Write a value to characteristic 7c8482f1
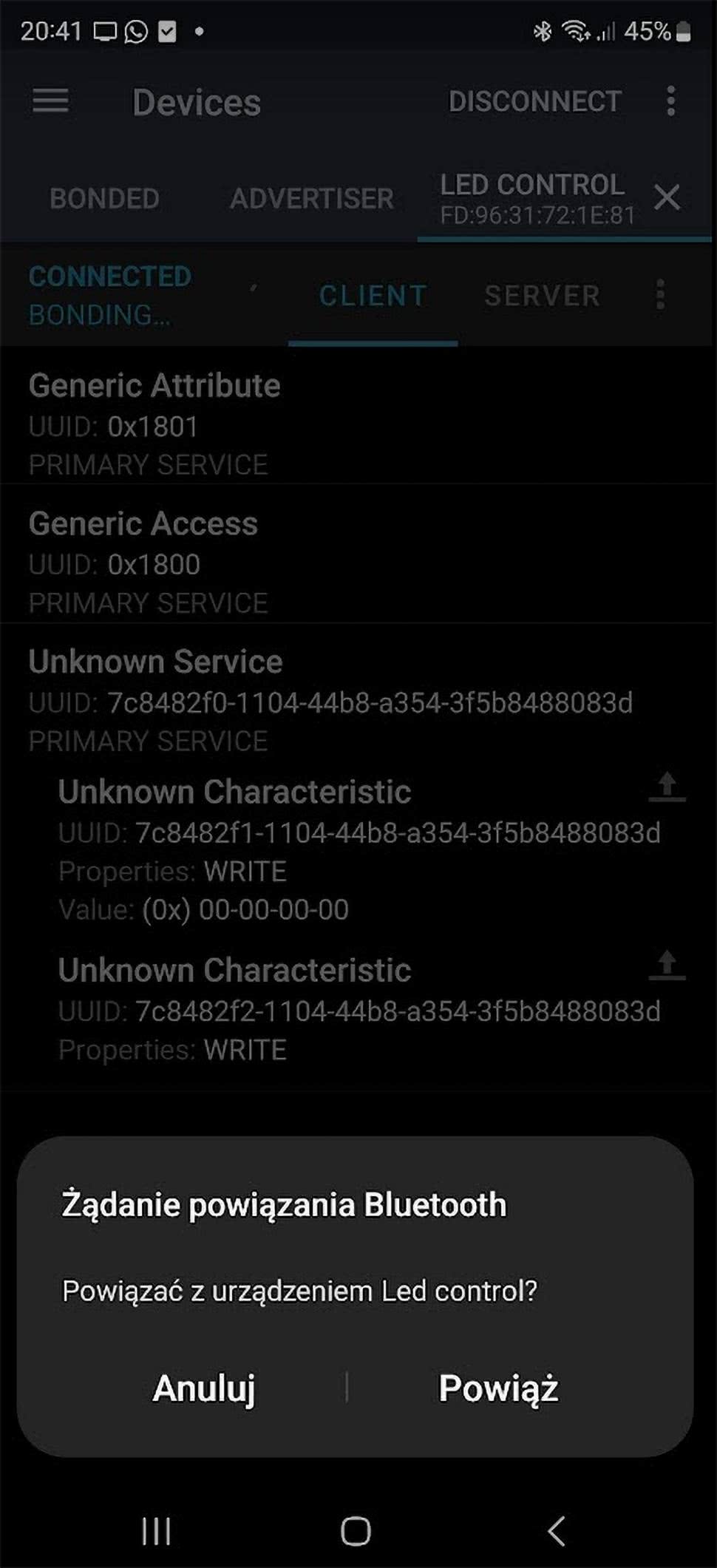Viewport: 717px width, 1568px height. coord(667,787)
